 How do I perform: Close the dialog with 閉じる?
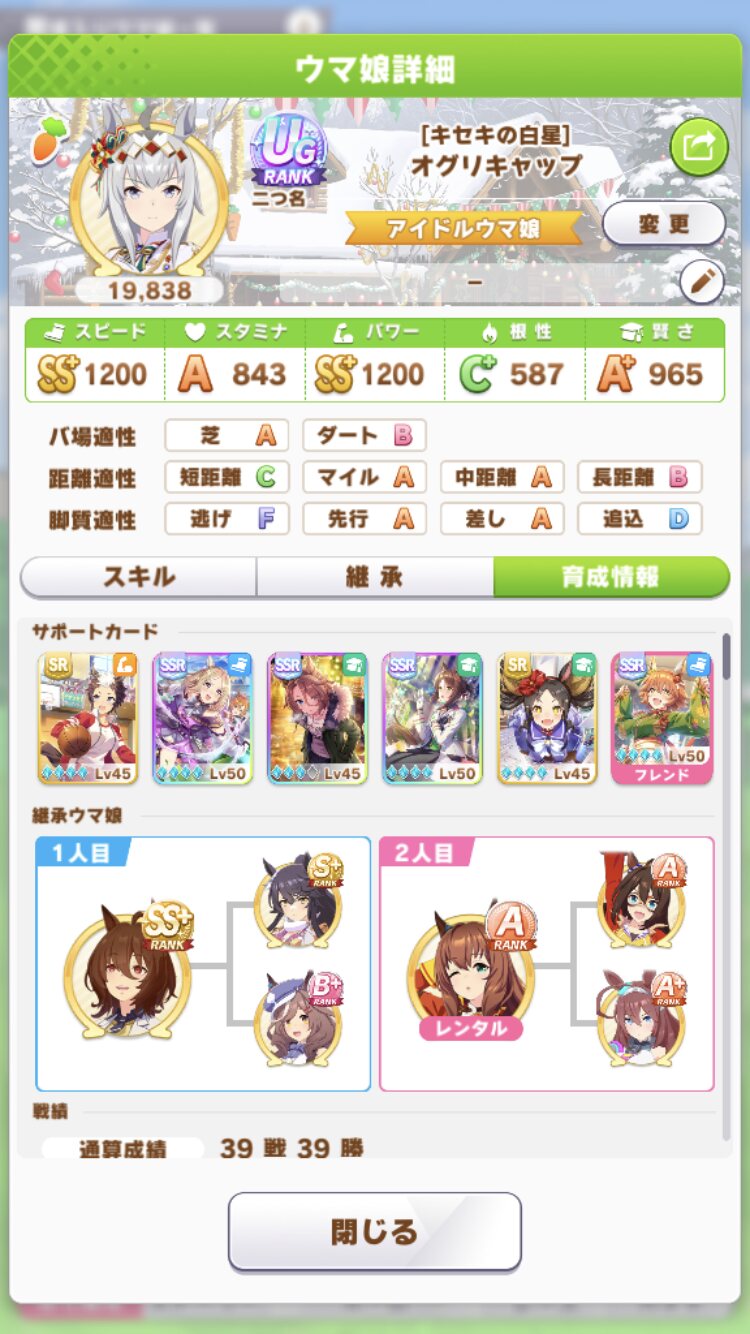click(375, 1232)
